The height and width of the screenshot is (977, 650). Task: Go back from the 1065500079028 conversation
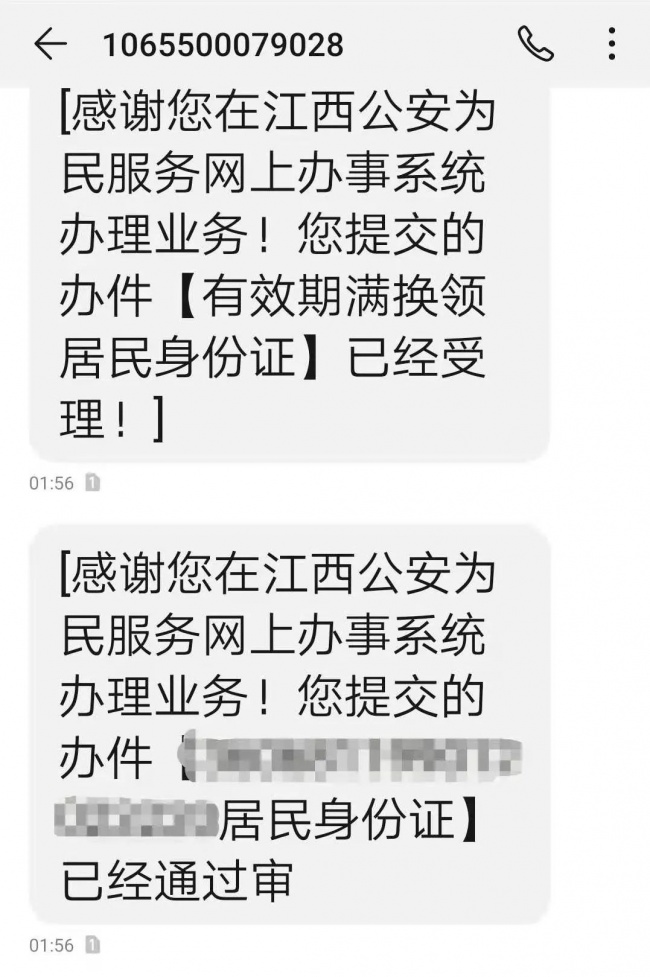coord(49,43)
